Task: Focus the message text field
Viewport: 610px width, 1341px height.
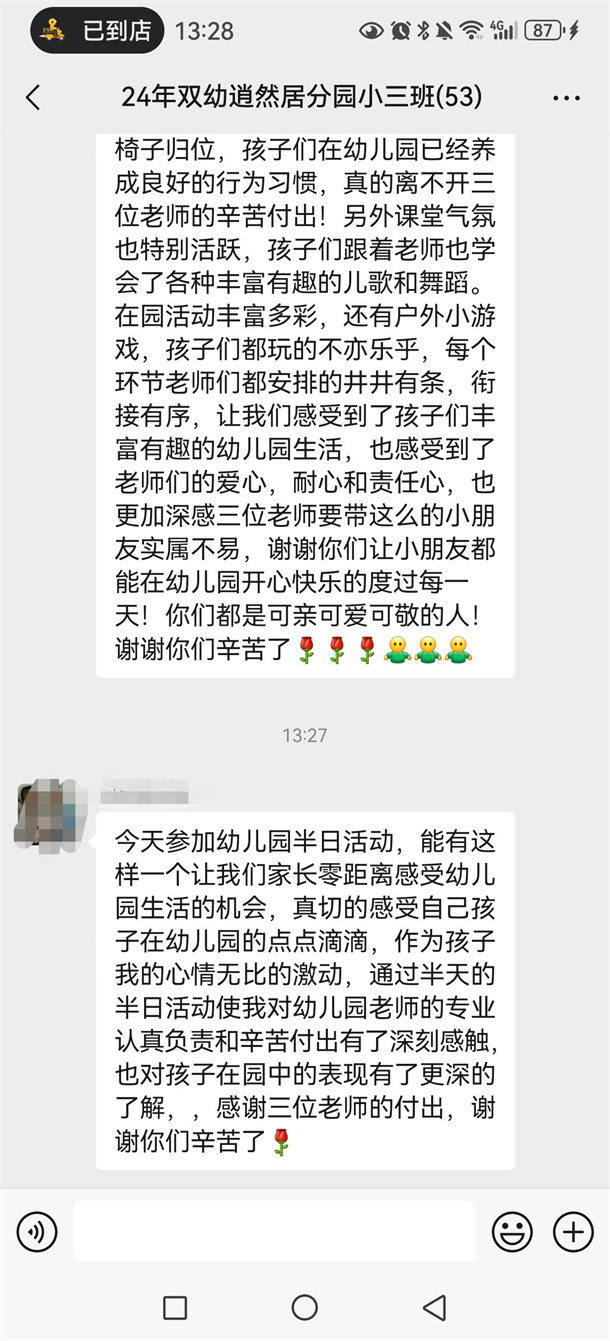Action: 274,1231
